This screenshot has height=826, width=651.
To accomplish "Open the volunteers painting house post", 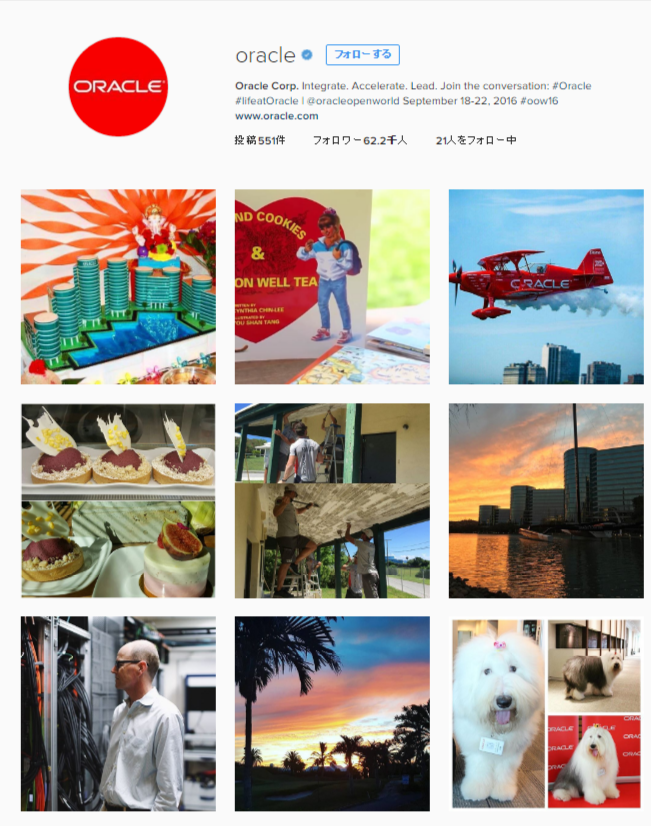I will pos(332,500).
